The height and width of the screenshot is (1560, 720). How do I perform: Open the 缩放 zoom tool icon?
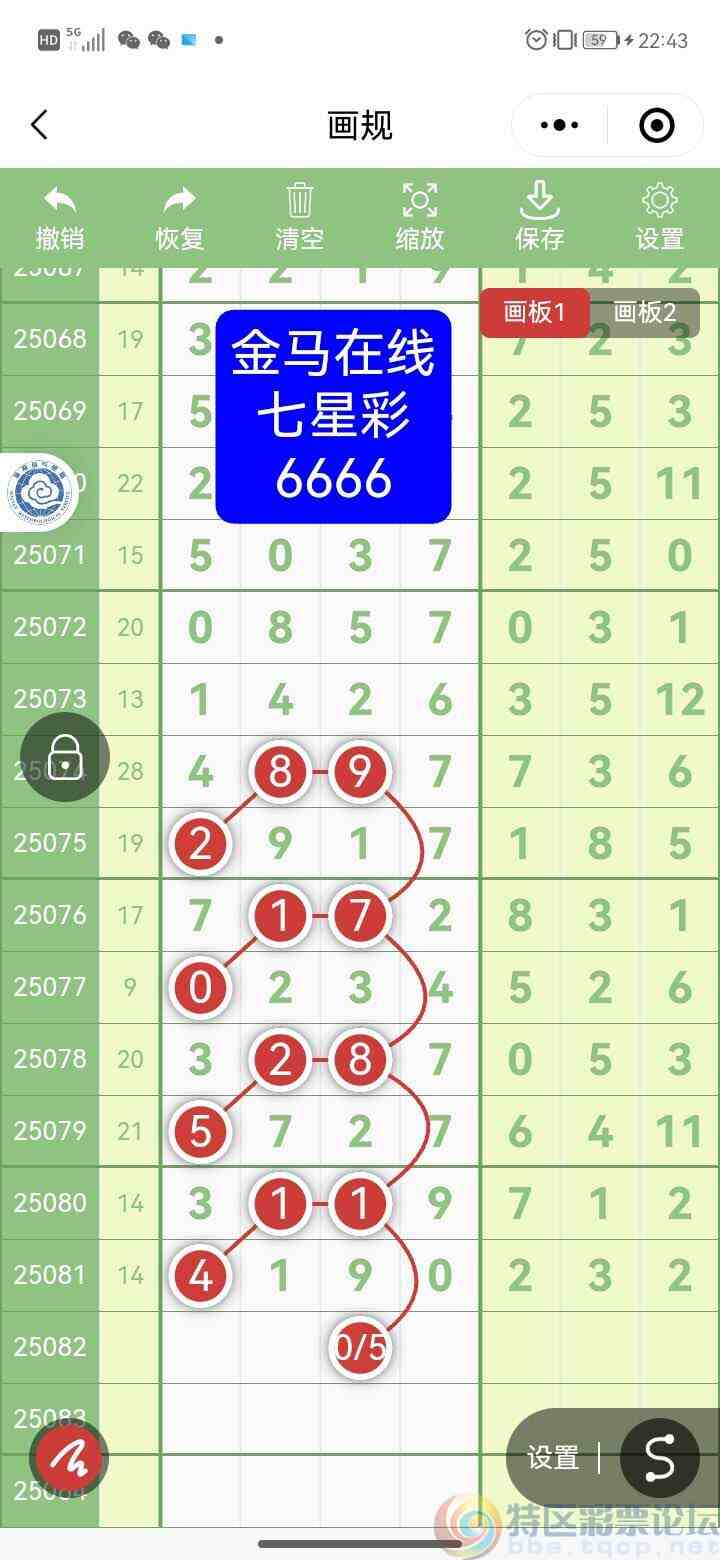[419, 199]
